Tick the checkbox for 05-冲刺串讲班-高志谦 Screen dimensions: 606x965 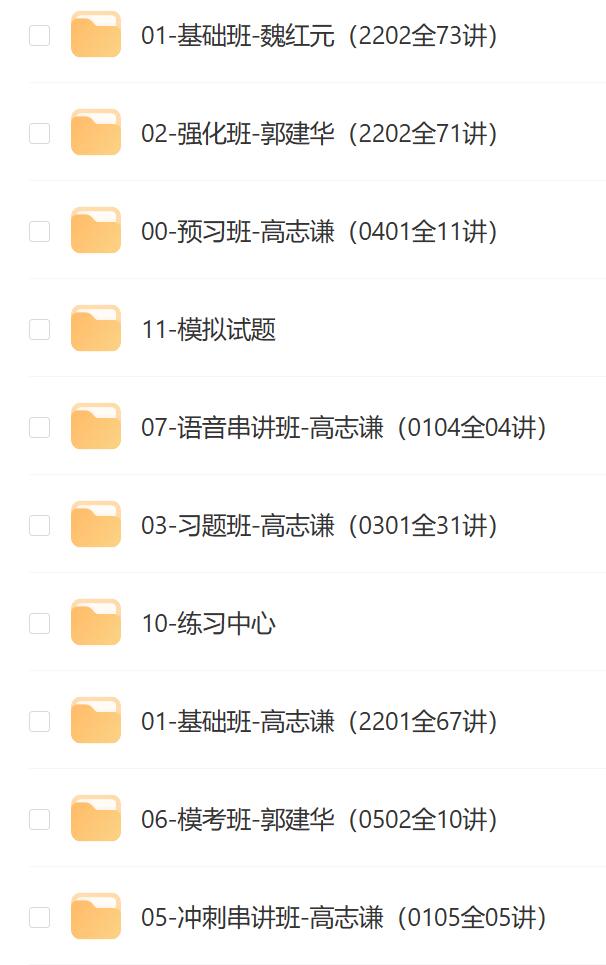tap(39, 918)
